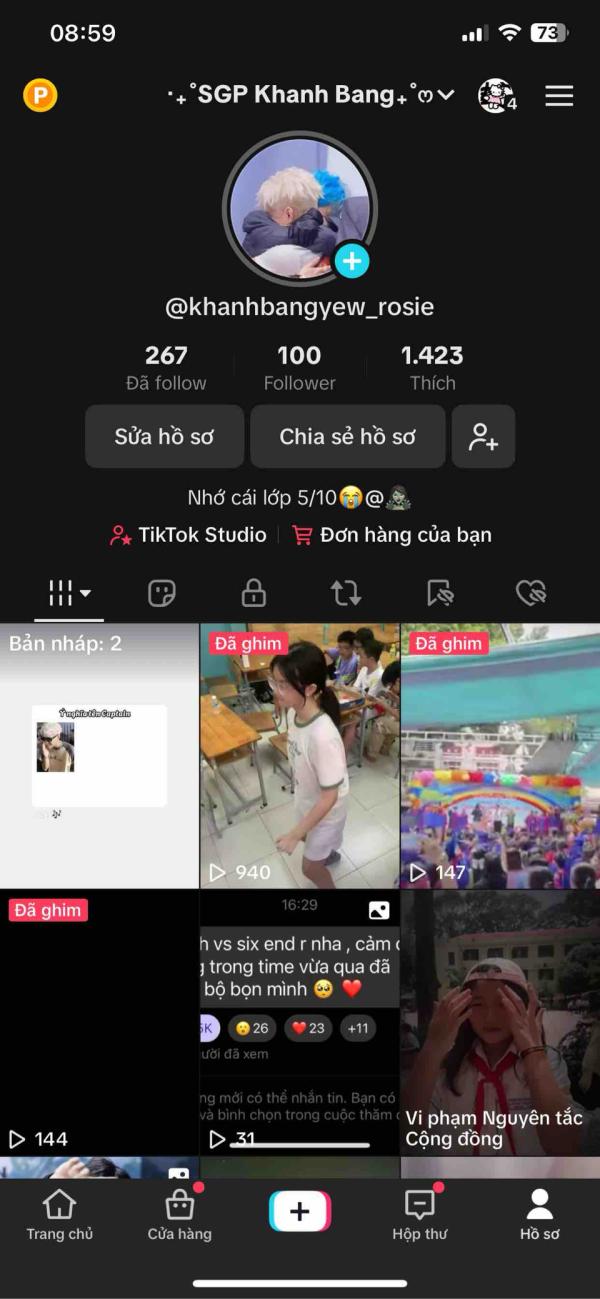The image size is (600, 1299).
Task: Open Đơn hàng của bạn
Action: pos(392,535)
